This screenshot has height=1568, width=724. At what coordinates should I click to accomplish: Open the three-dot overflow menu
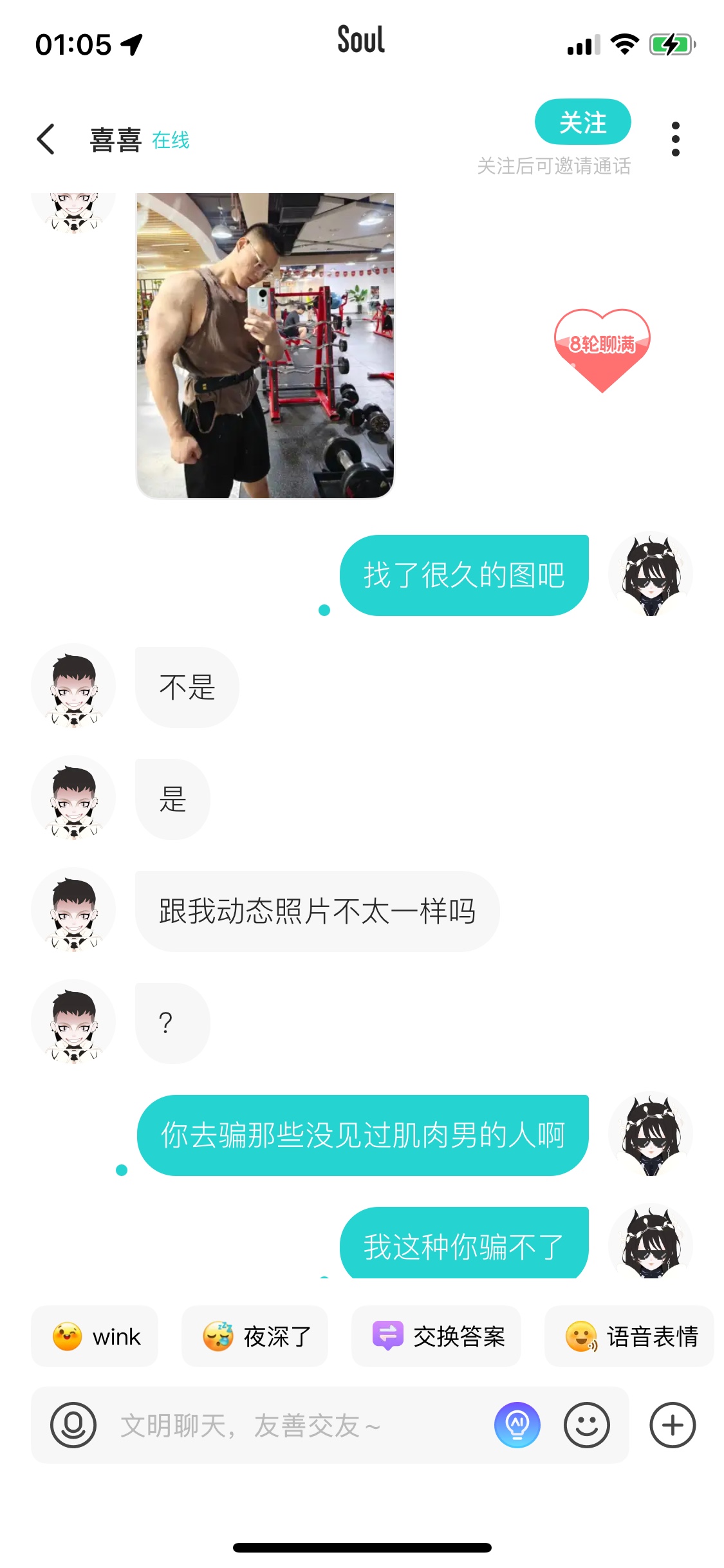coord(675,139)
